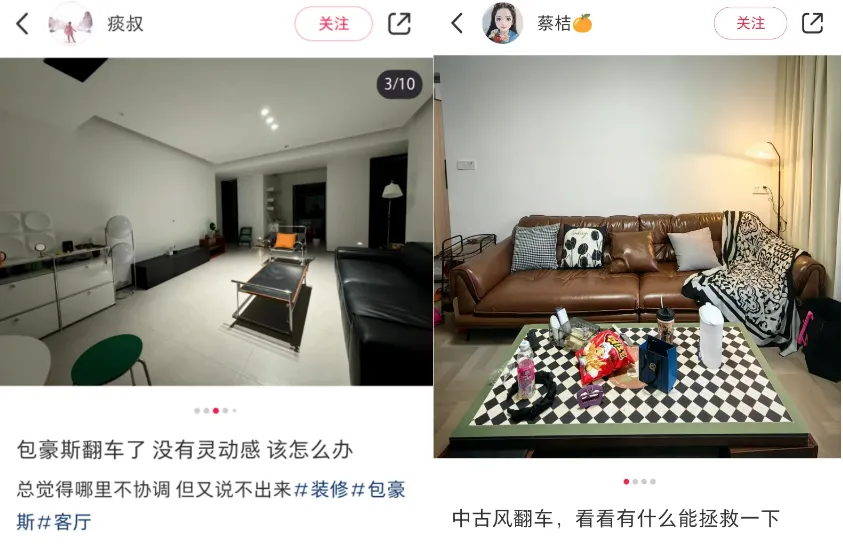View 痰叔's living room photo fullscreen
This screenshot has width=843, height=549.
[x=216, y=222]
